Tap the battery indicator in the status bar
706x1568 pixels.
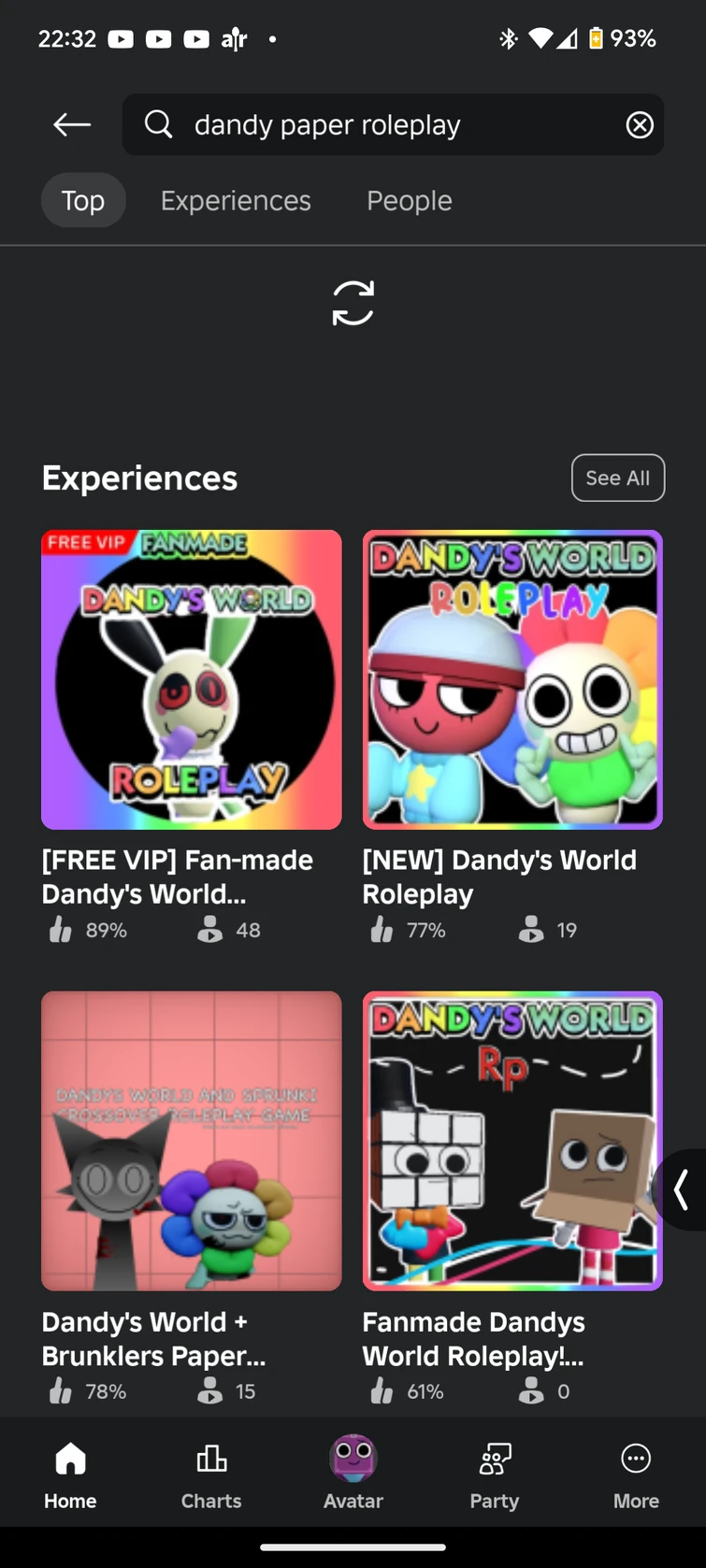pos(597,38)
